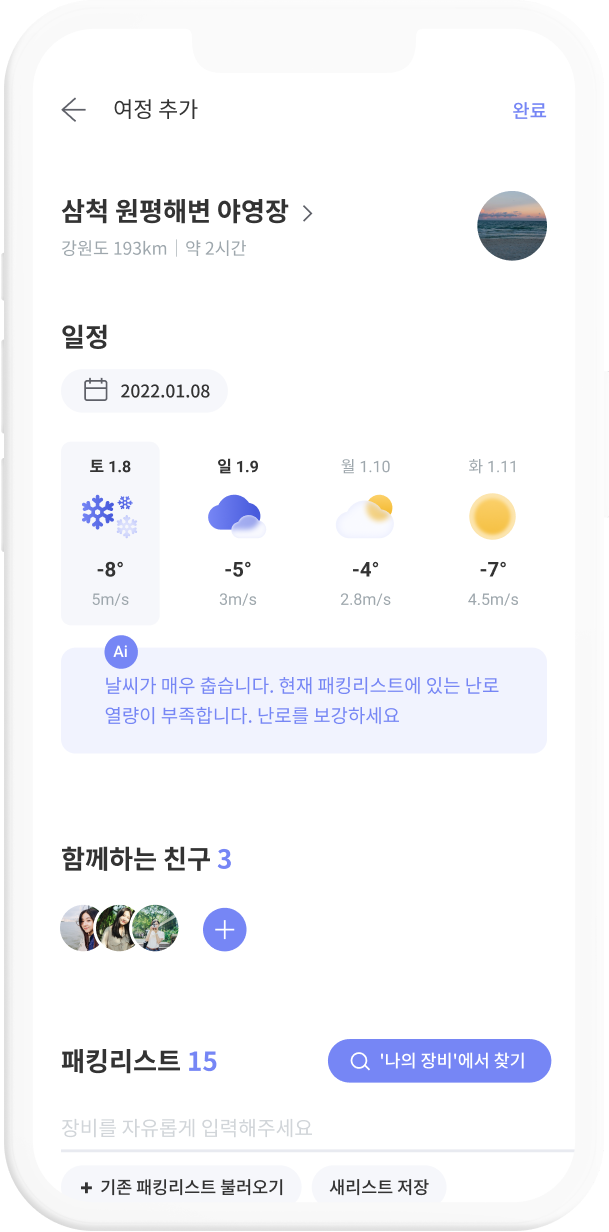Select Saturday 1.8 weather forecast
This screenshot has width=609, height=1232.
tap(110, 533)
